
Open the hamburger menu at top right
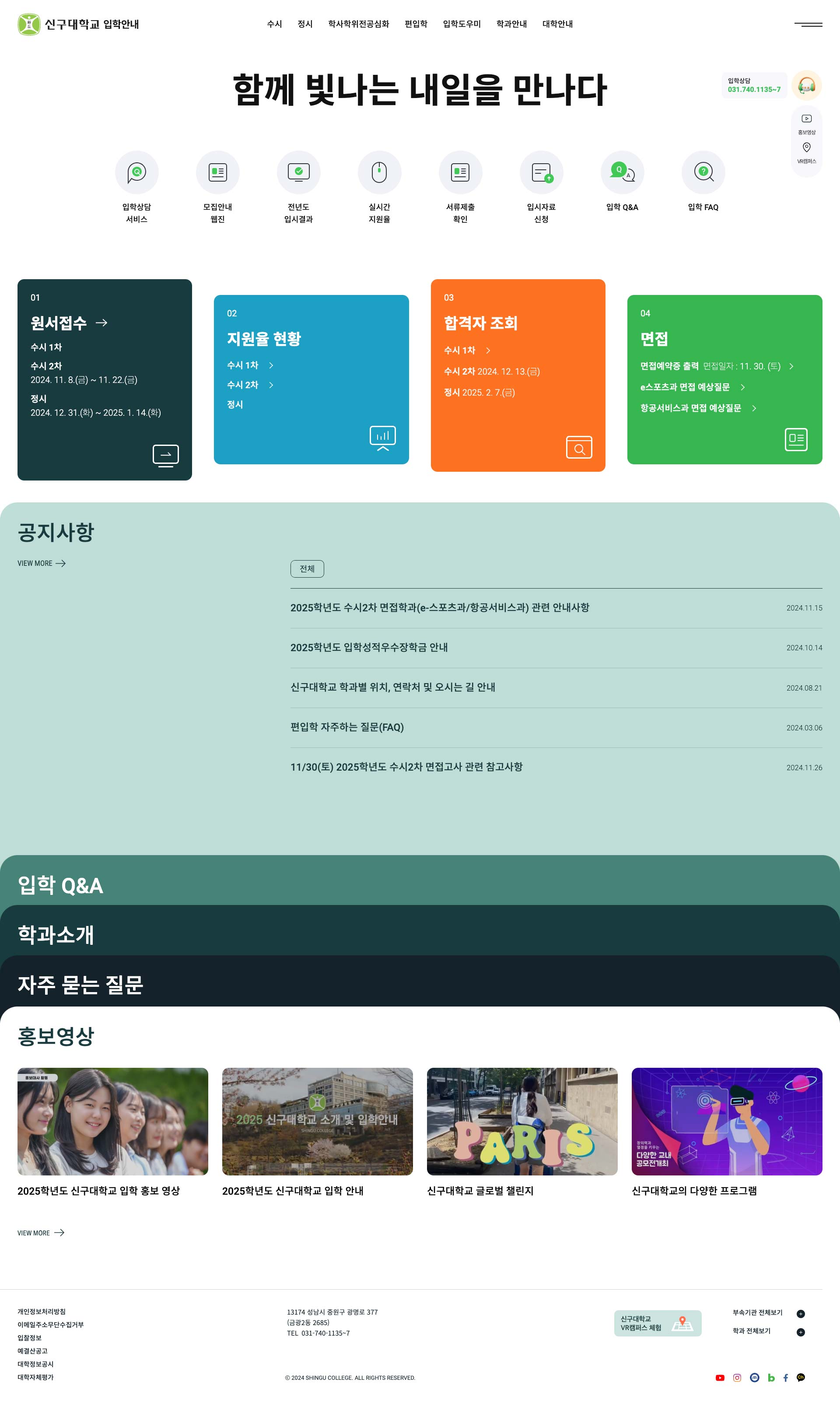point(808,25)
